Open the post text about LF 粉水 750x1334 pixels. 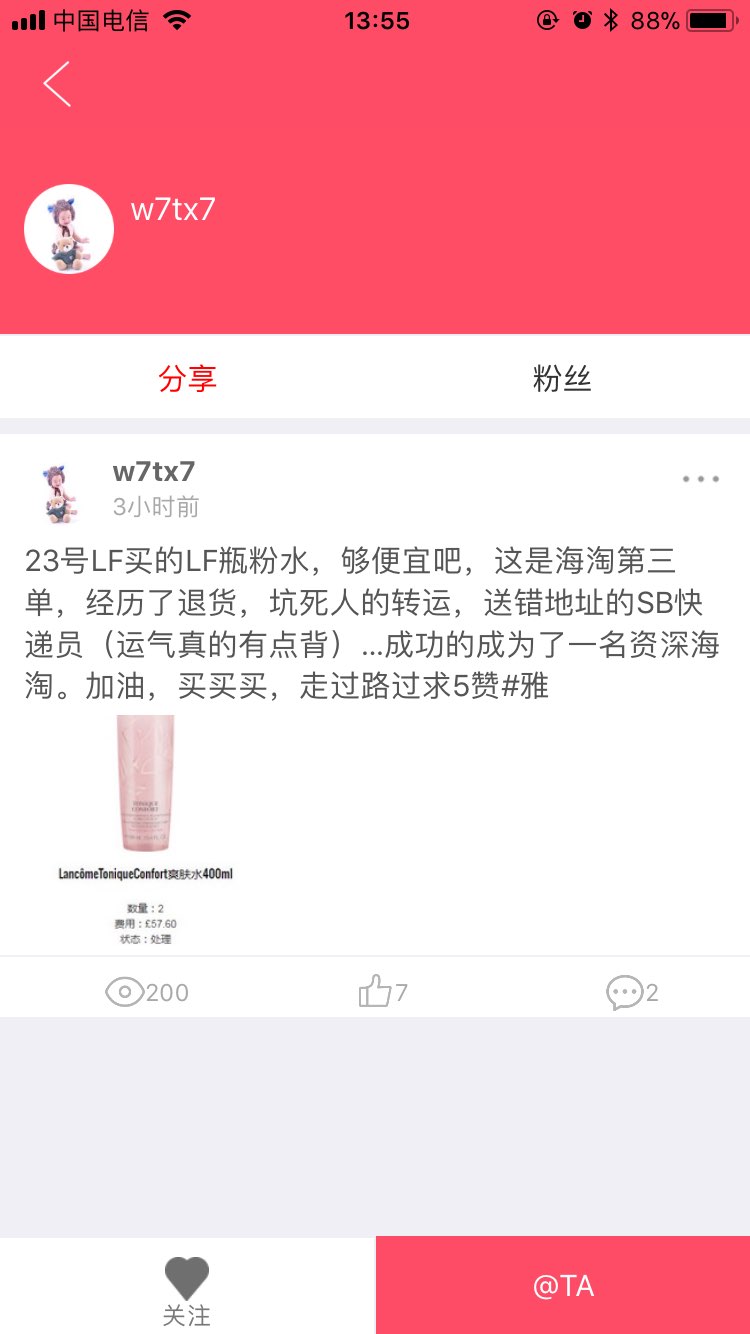(x=372, y=623)
